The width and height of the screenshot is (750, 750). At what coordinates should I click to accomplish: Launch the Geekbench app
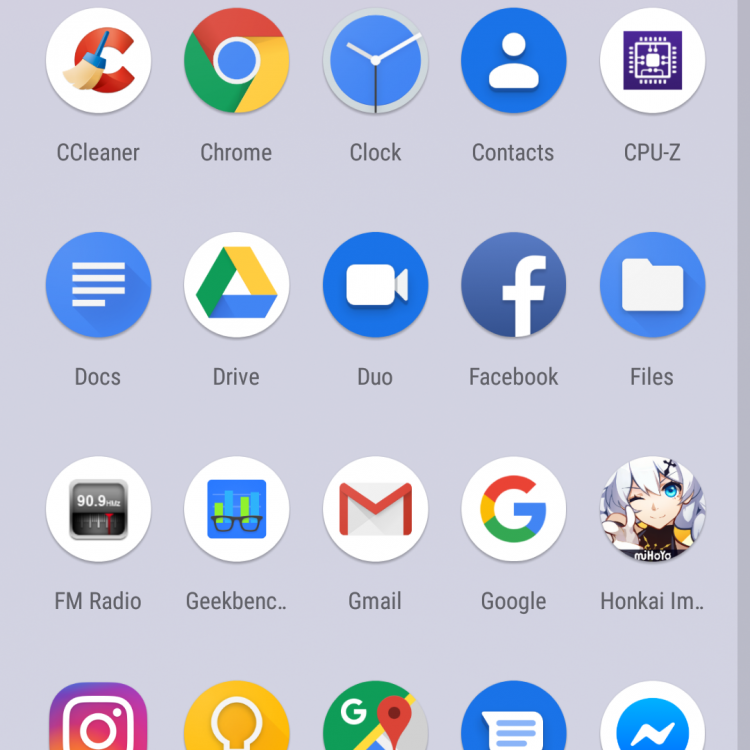(236, 510)
